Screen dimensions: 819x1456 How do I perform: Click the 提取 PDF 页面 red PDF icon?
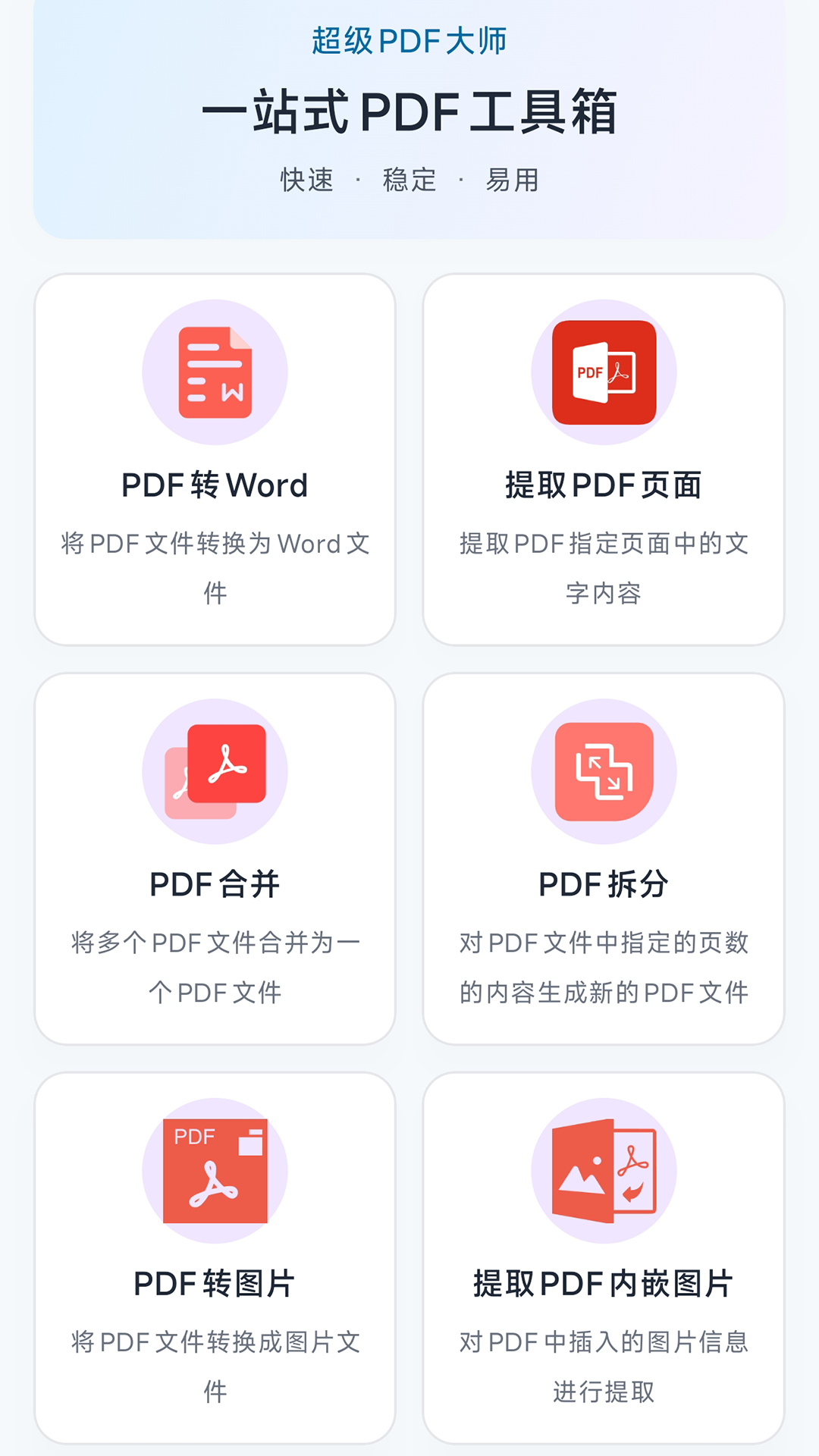[603, 372]
